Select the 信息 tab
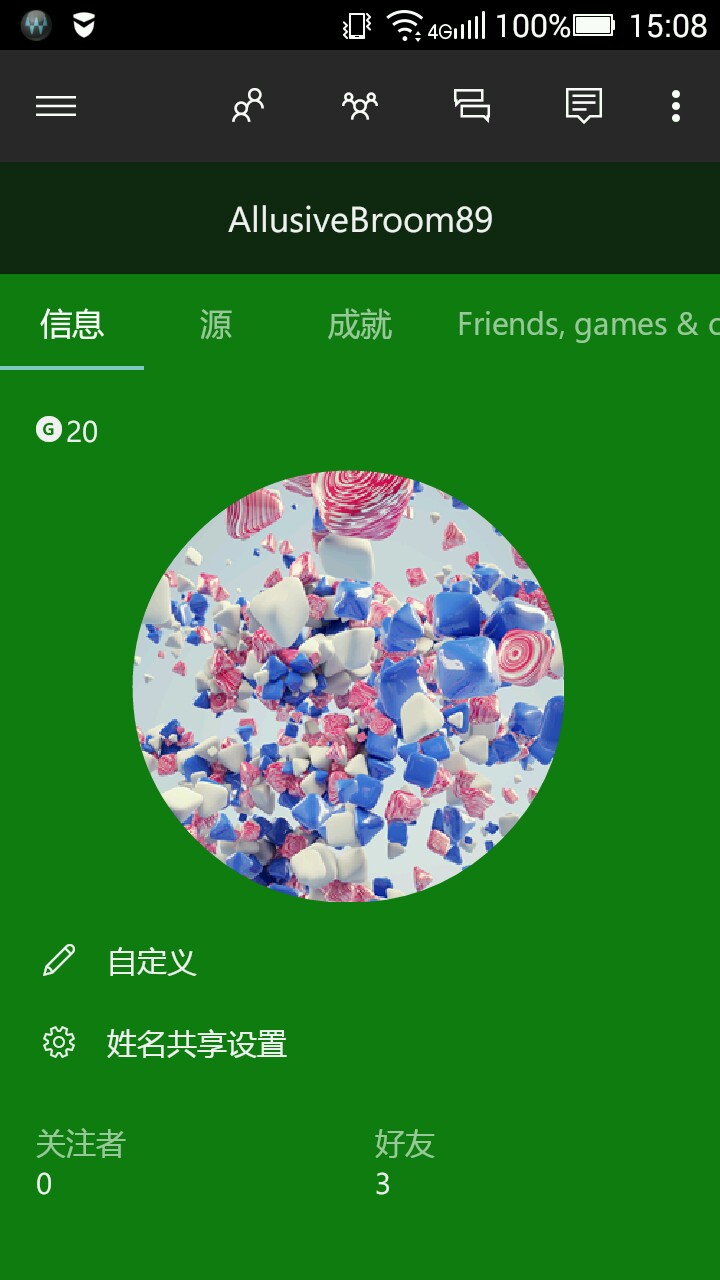 pos(72,325)
